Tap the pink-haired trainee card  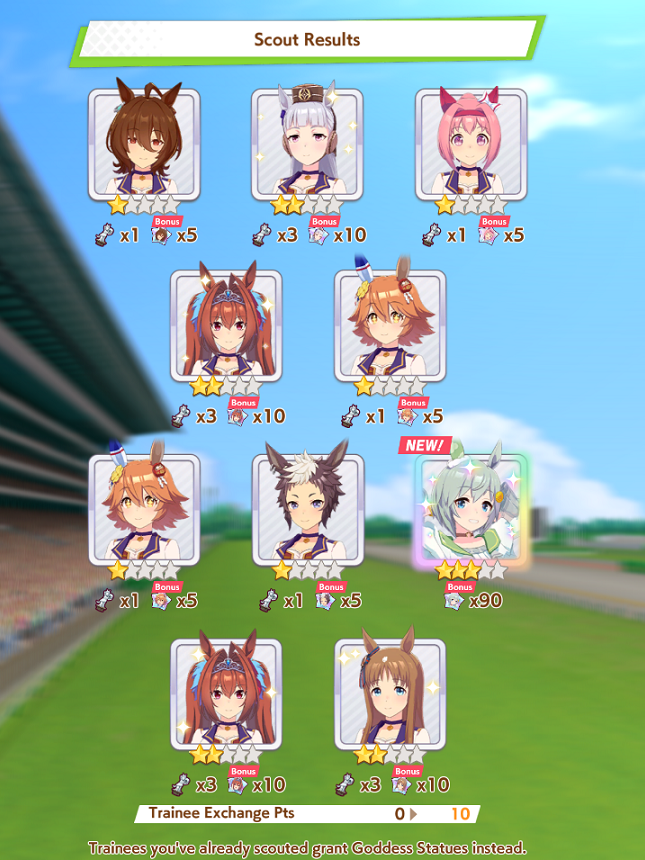[x=470, y=144]
